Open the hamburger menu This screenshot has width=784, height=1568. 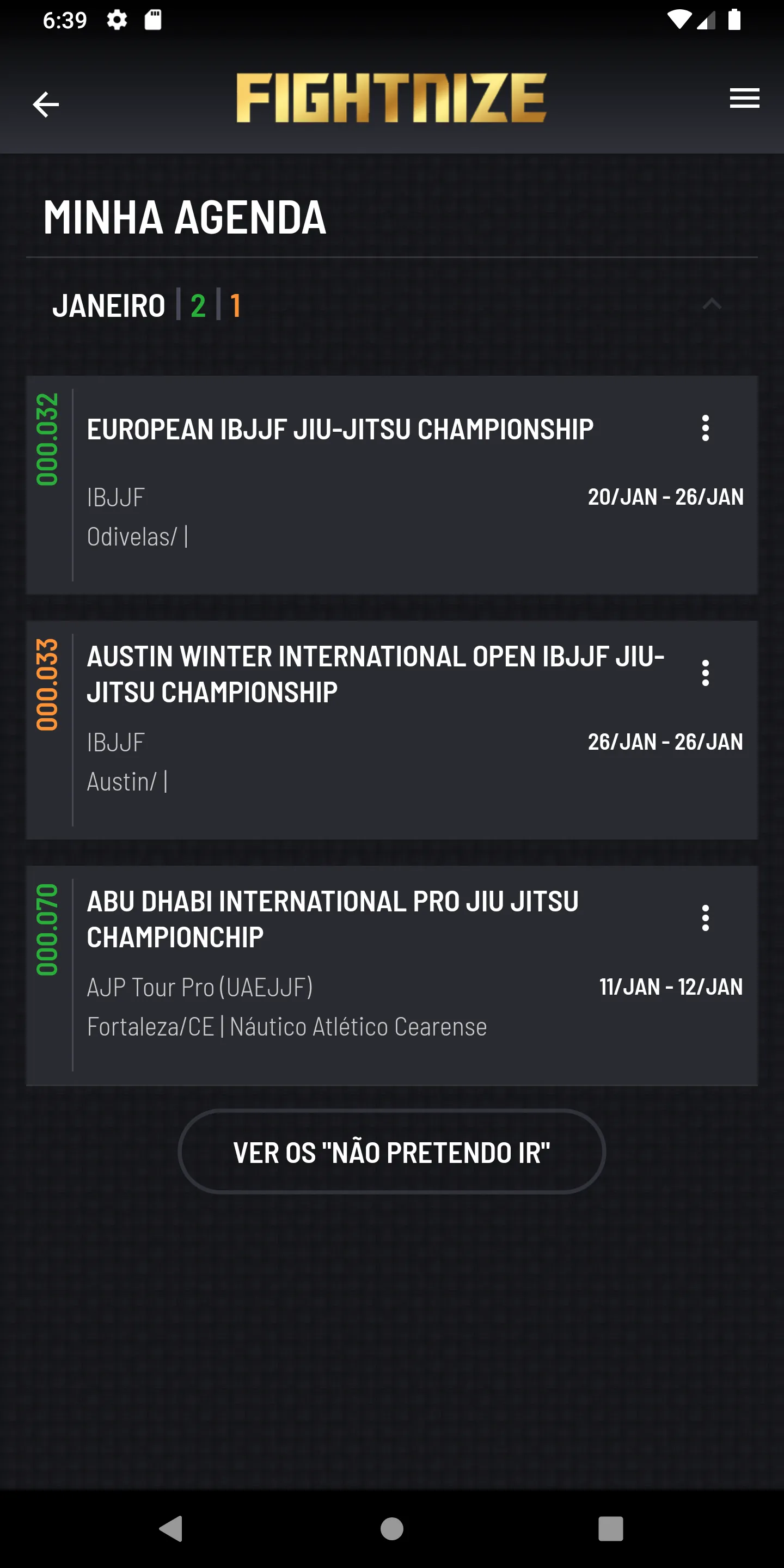pyautogui.click(x=744, y=98)
